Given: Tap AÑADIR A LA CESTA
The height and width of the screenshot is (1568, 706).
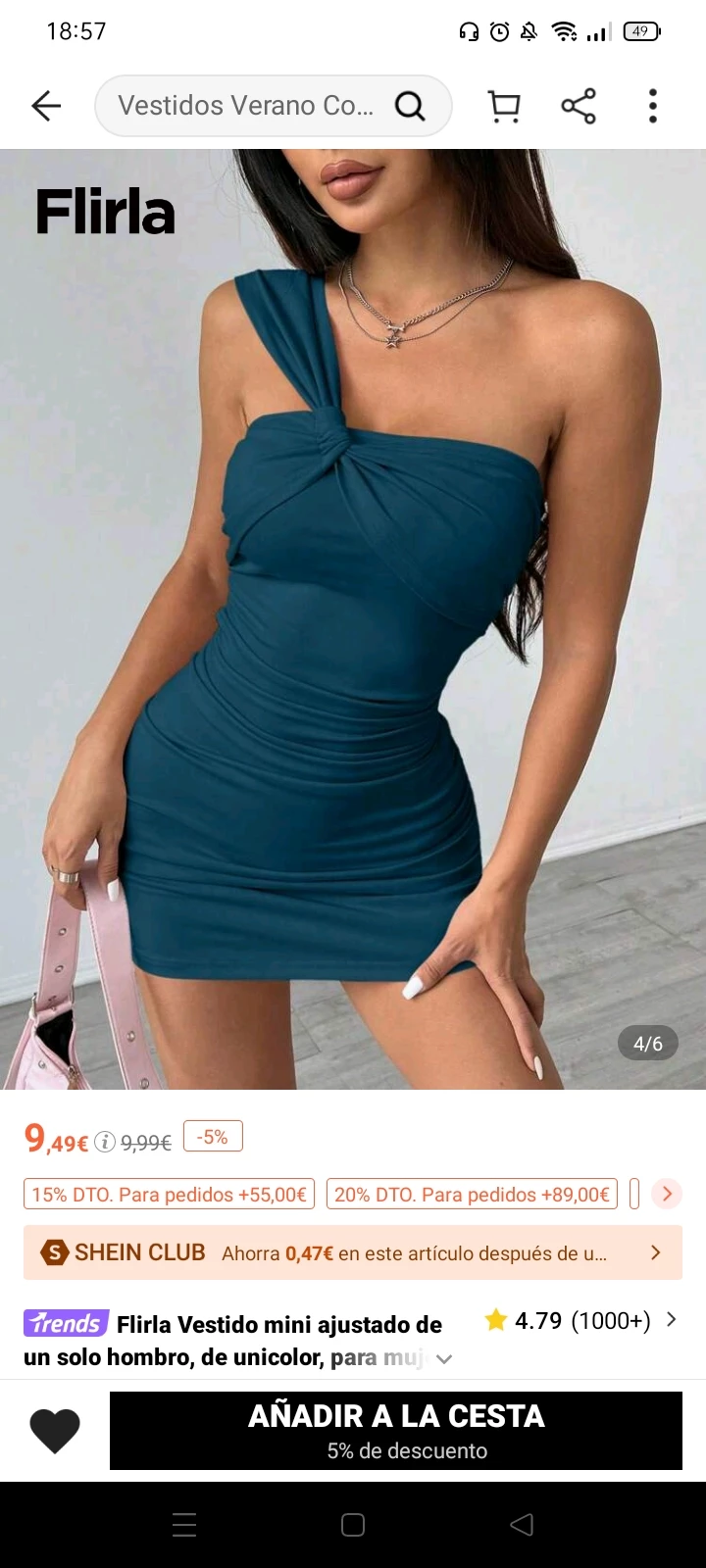Looking at the screenshot, I should coord(396,1430).
